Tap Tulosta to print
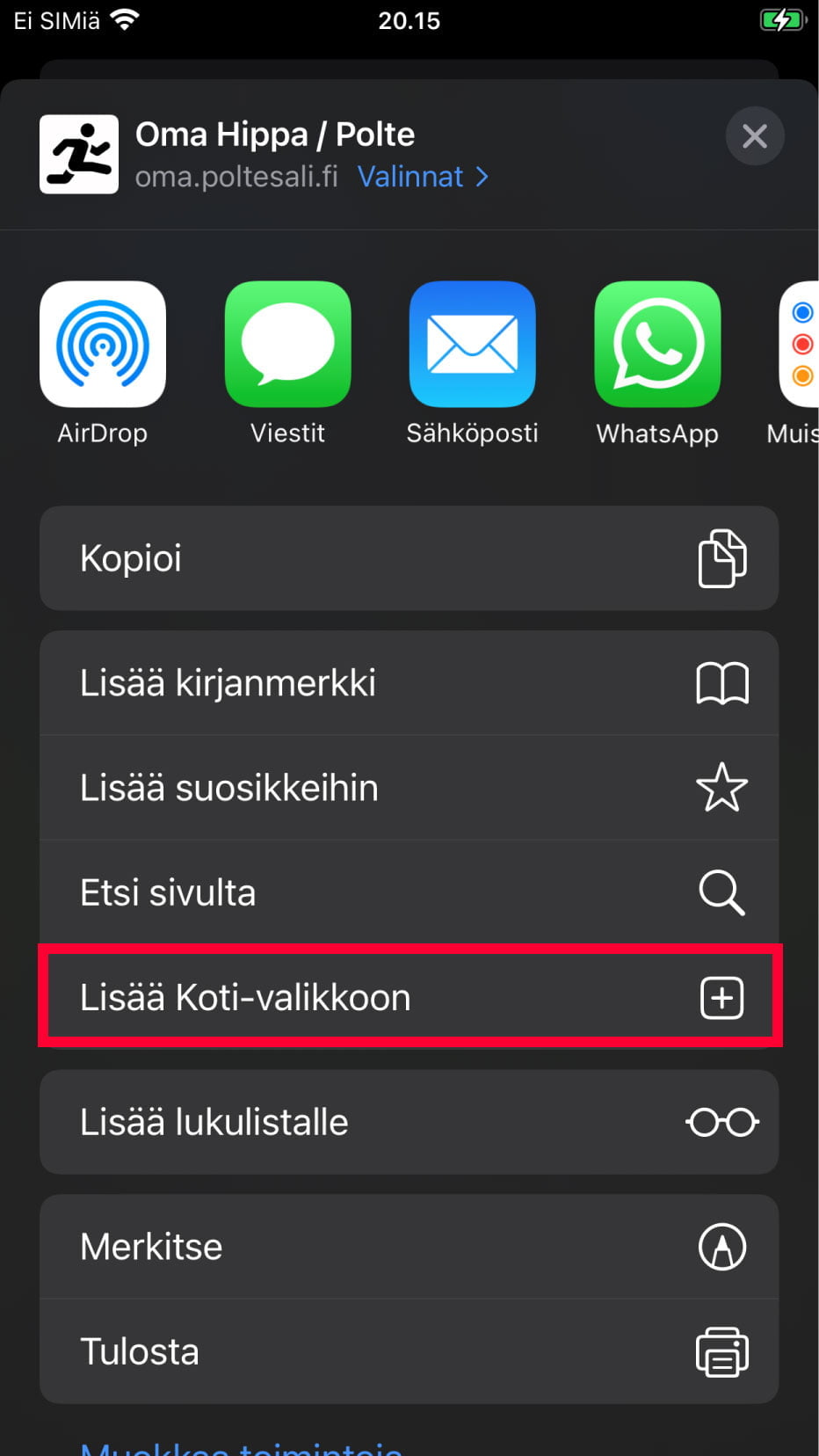 click(409, 1351)
